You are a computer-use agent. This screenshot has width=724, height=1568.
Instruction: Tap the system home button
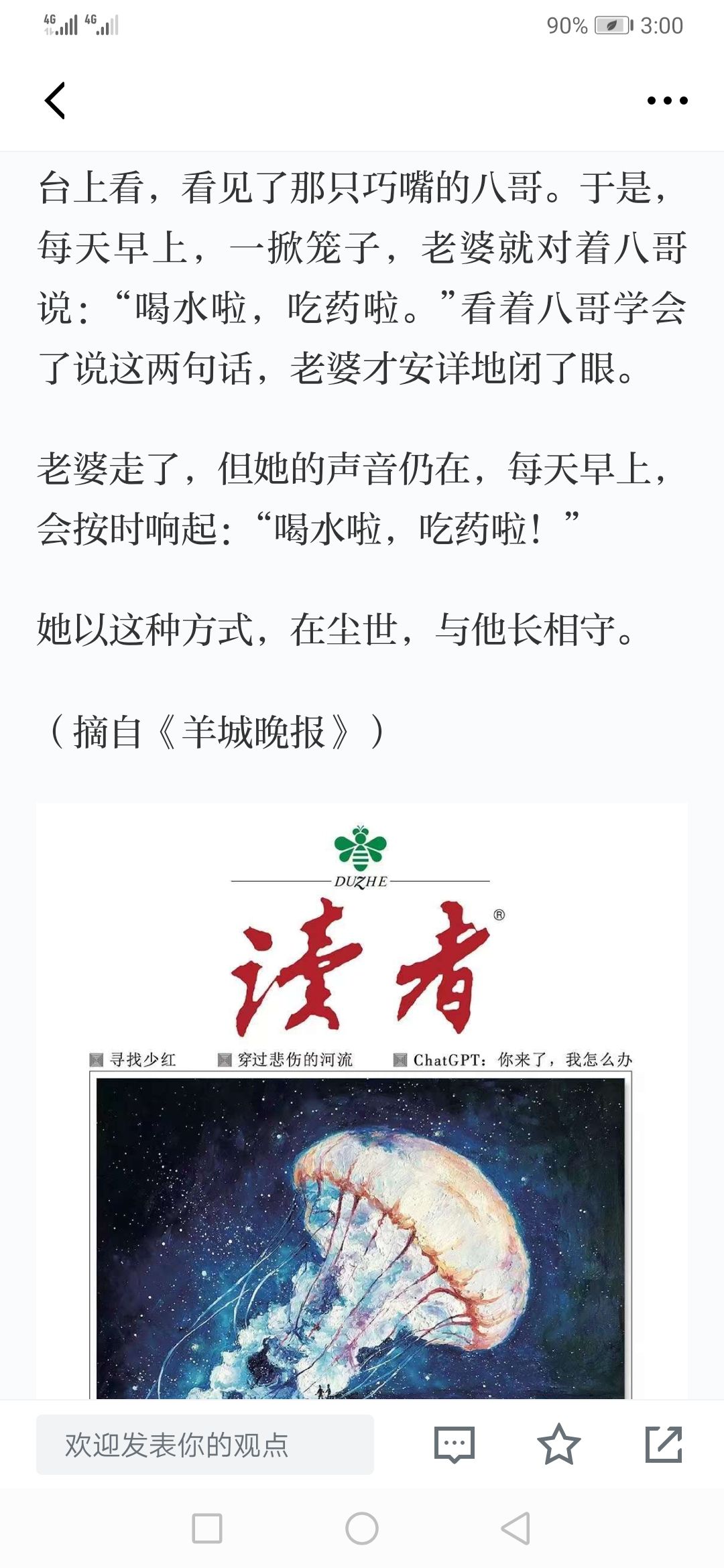pos(362,1528)
